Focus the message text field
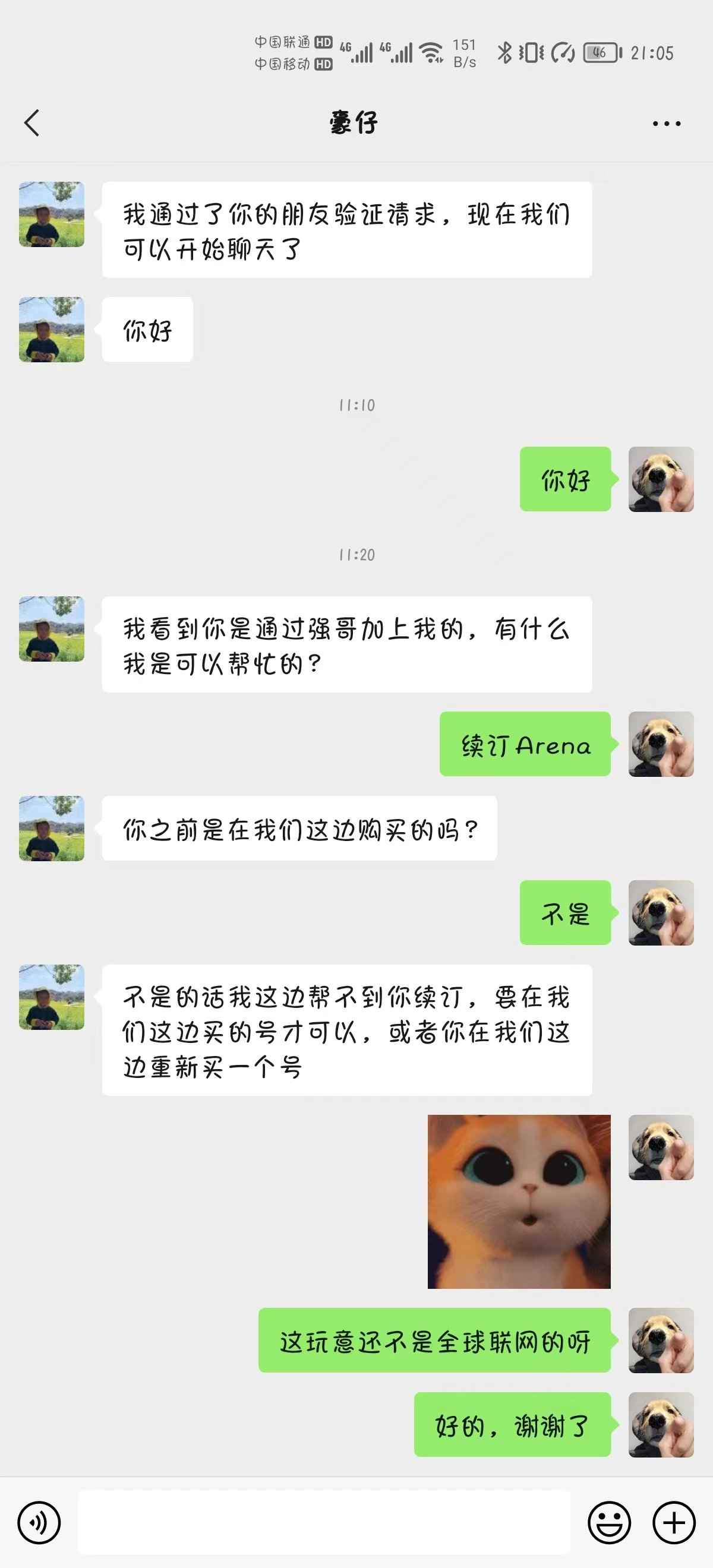The width and height of the screenshot is (713, 1568). [x=324, y=1522]
